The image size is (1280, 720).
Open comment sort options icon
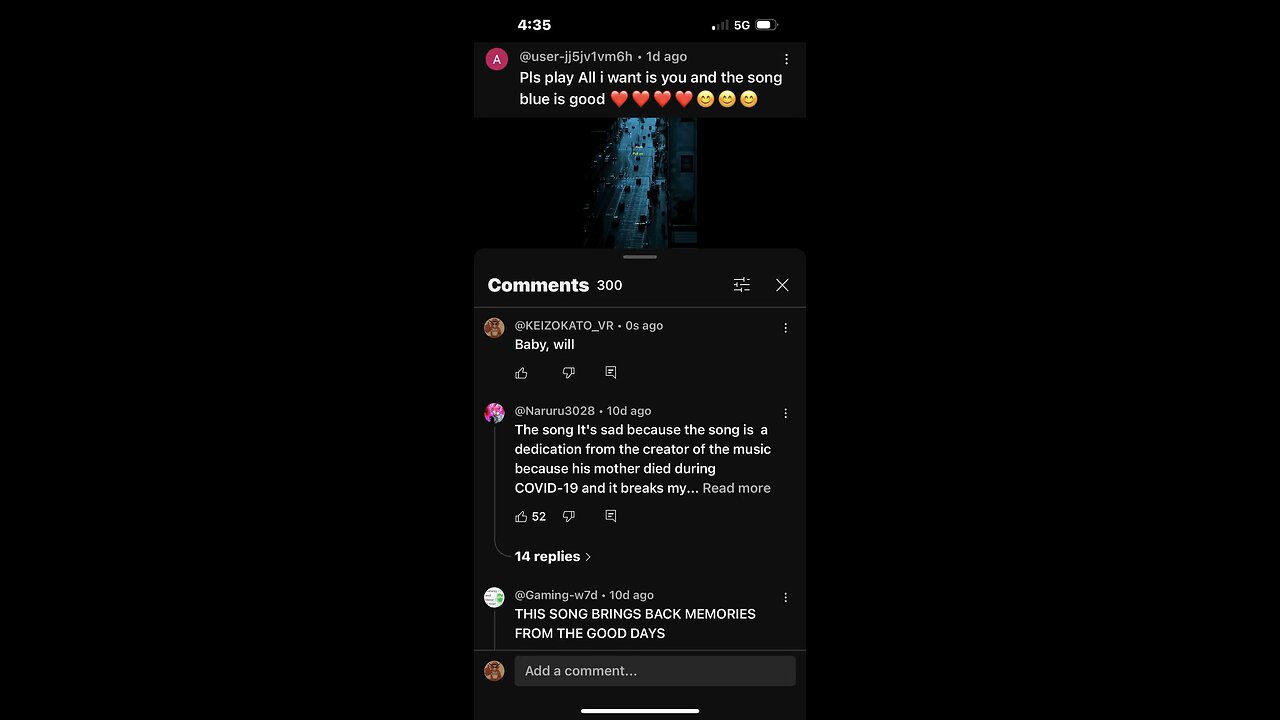click(741, 285)
